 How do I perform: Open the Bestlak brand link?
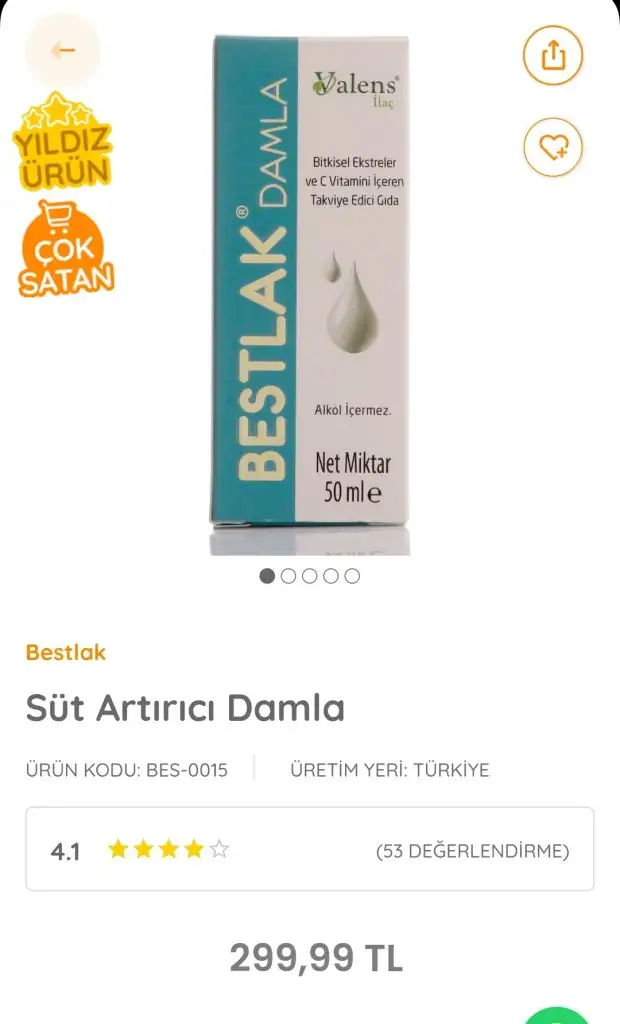pos(66,653)
